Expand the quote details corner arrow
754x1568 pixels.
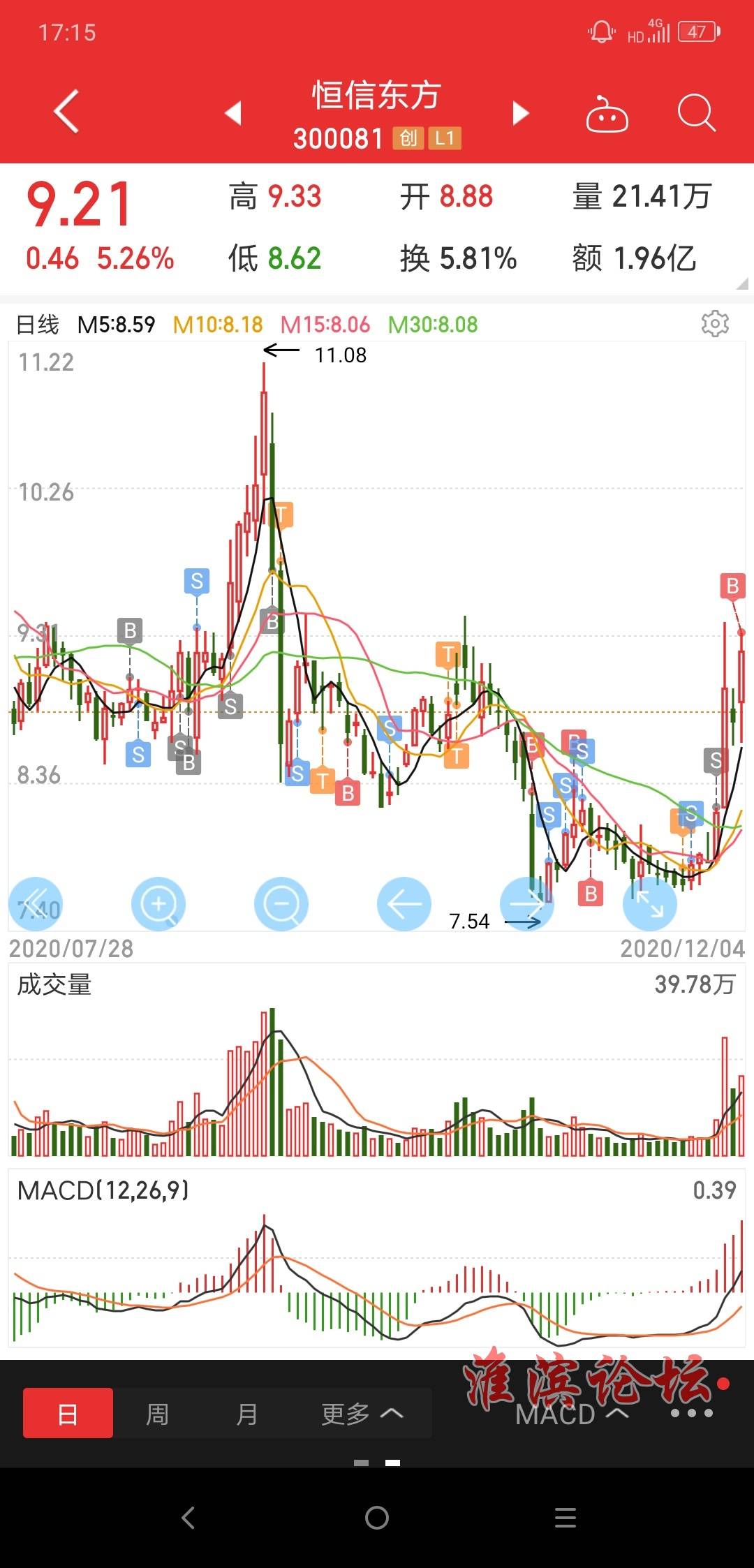click(742, 283)
